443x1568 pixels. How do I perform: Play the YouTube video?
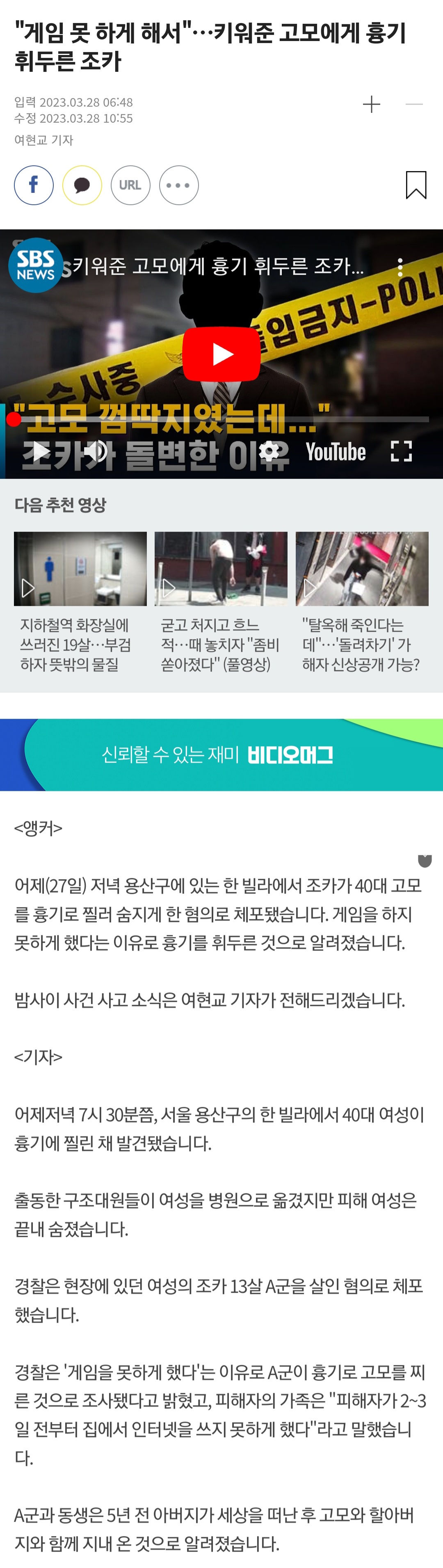point(221,354)
